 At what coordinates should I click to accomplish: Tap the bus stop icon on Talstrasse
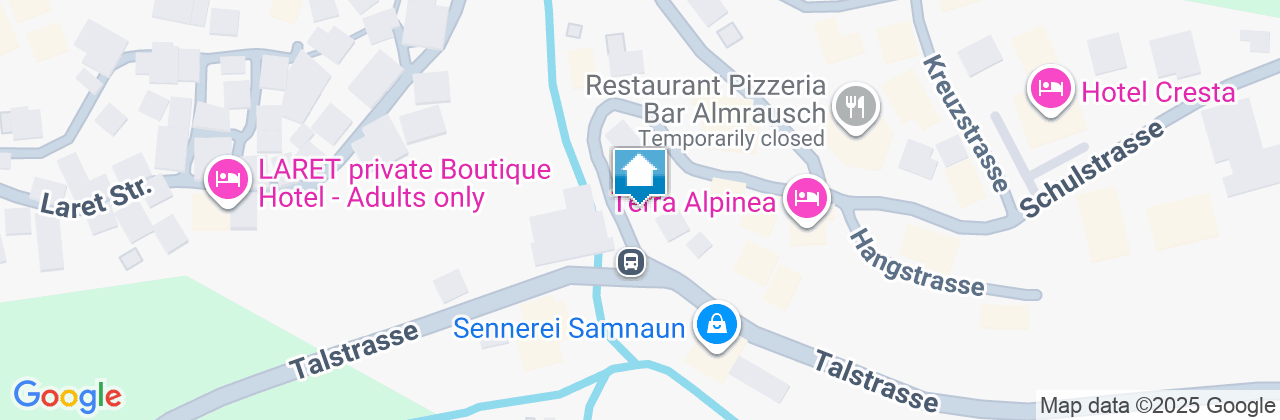(631, 263)
